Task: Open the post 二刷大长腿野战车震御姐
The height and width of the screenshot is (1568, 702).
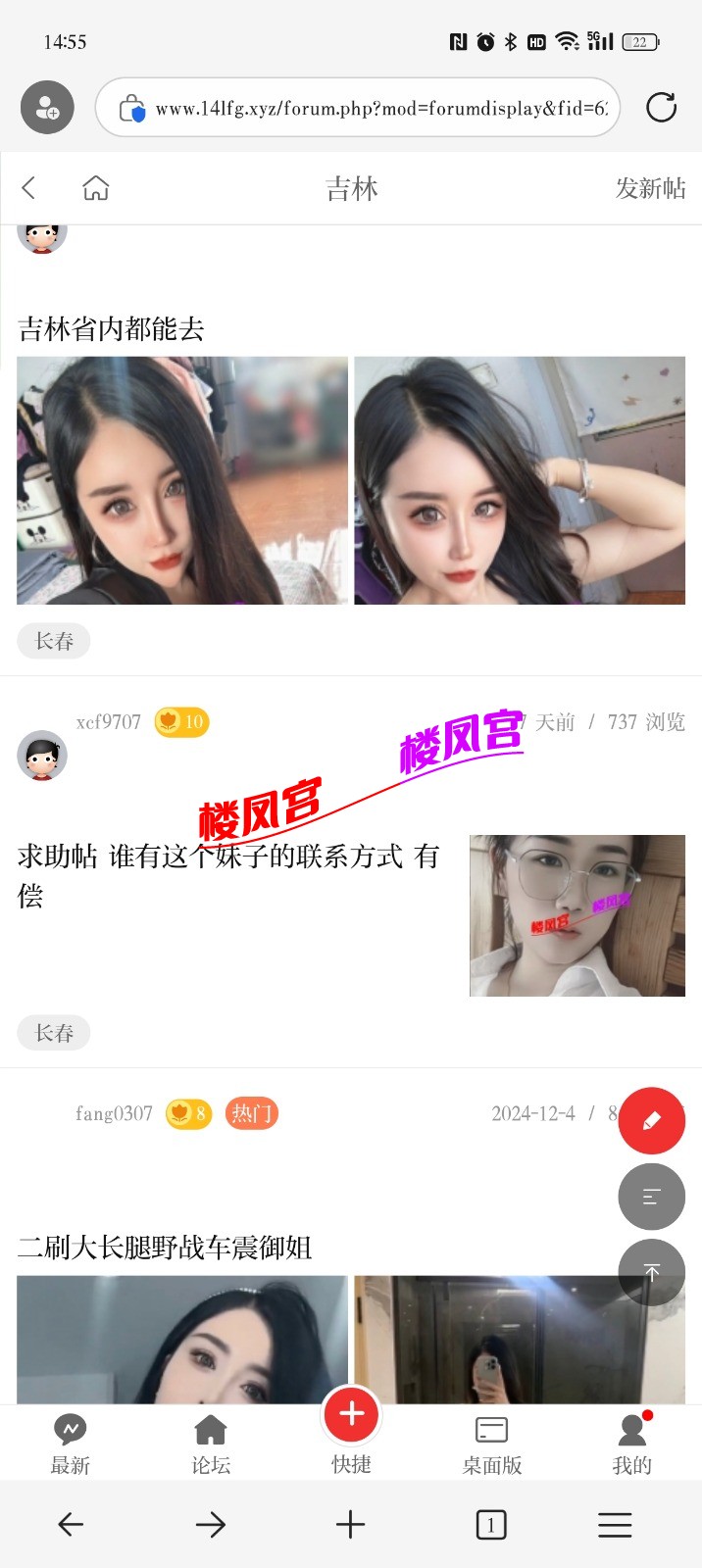Action: 165,1248
